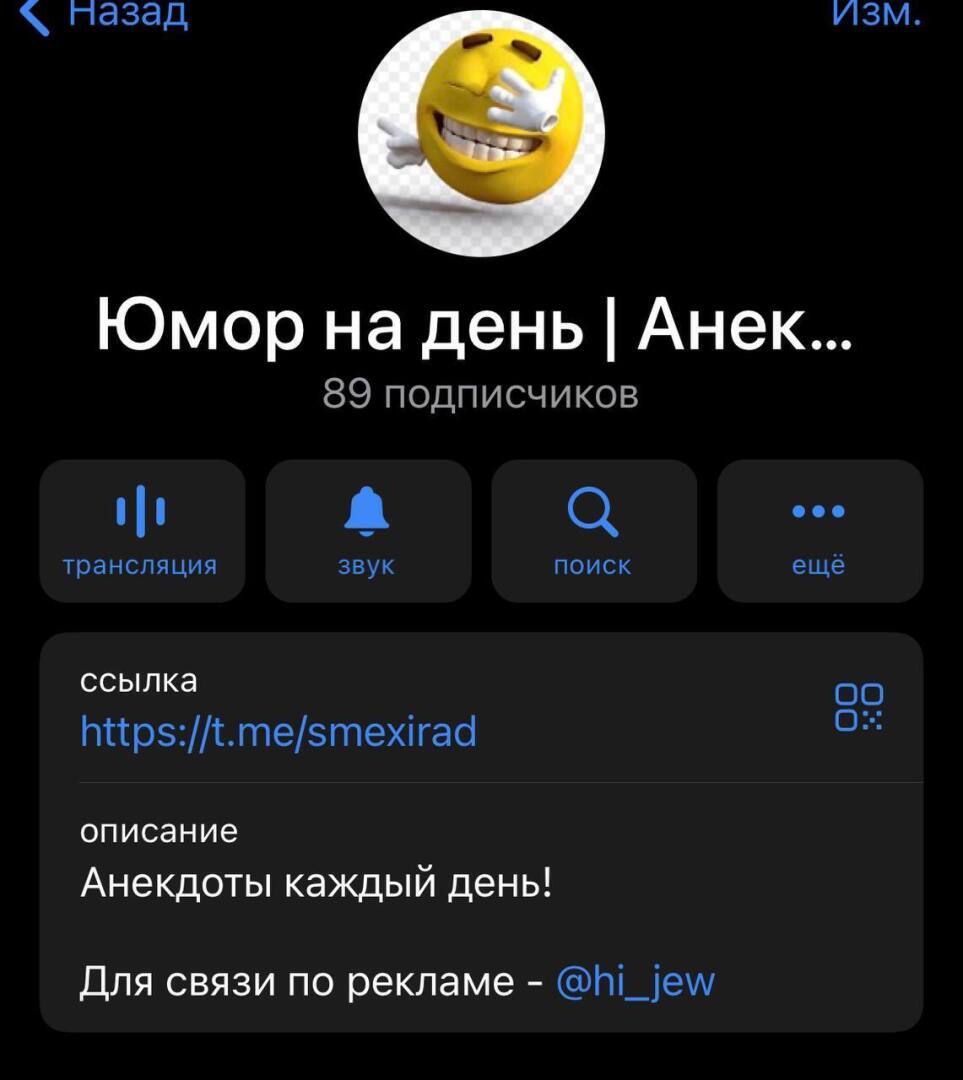Screen dimensions: 963x1080
Task: Search the channel with поиск
Action: click(593, 531)
